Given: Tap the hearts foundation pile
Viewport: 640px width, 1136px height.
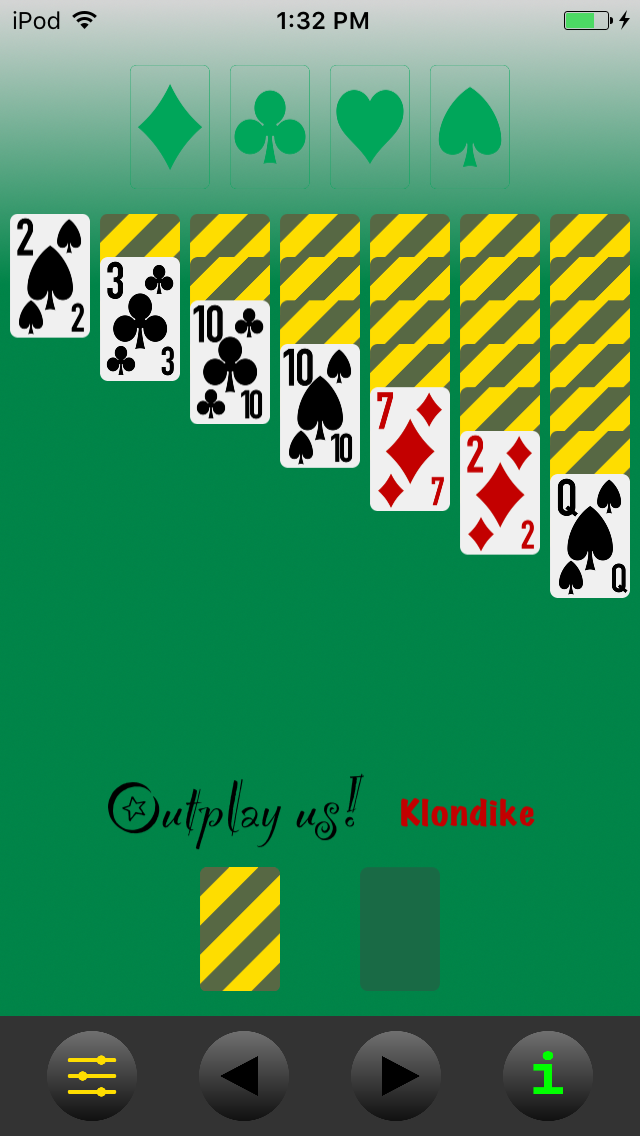Looking at the screenshot, I should click(370, 127).
